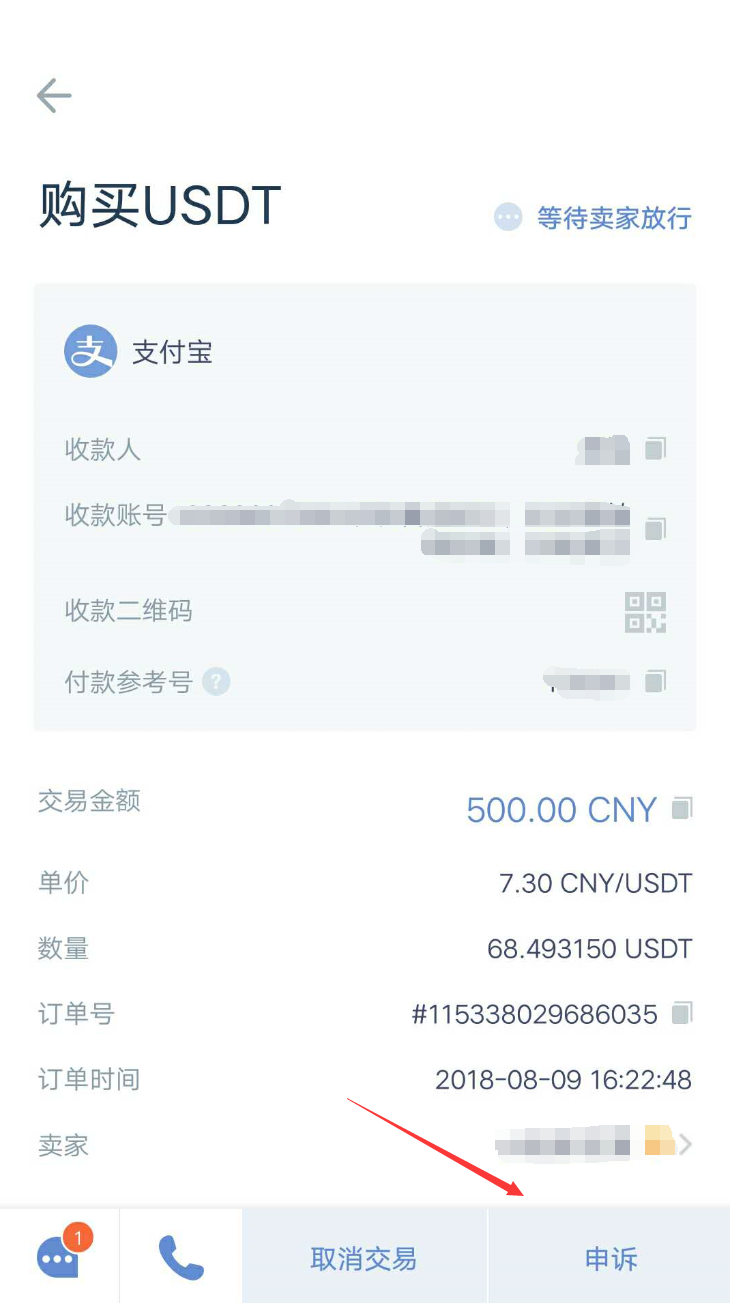Image resolution: width=730 pixels, height=1303 pixels.
Task: Go back using the top arrow
Action: (x=54, y=96)
